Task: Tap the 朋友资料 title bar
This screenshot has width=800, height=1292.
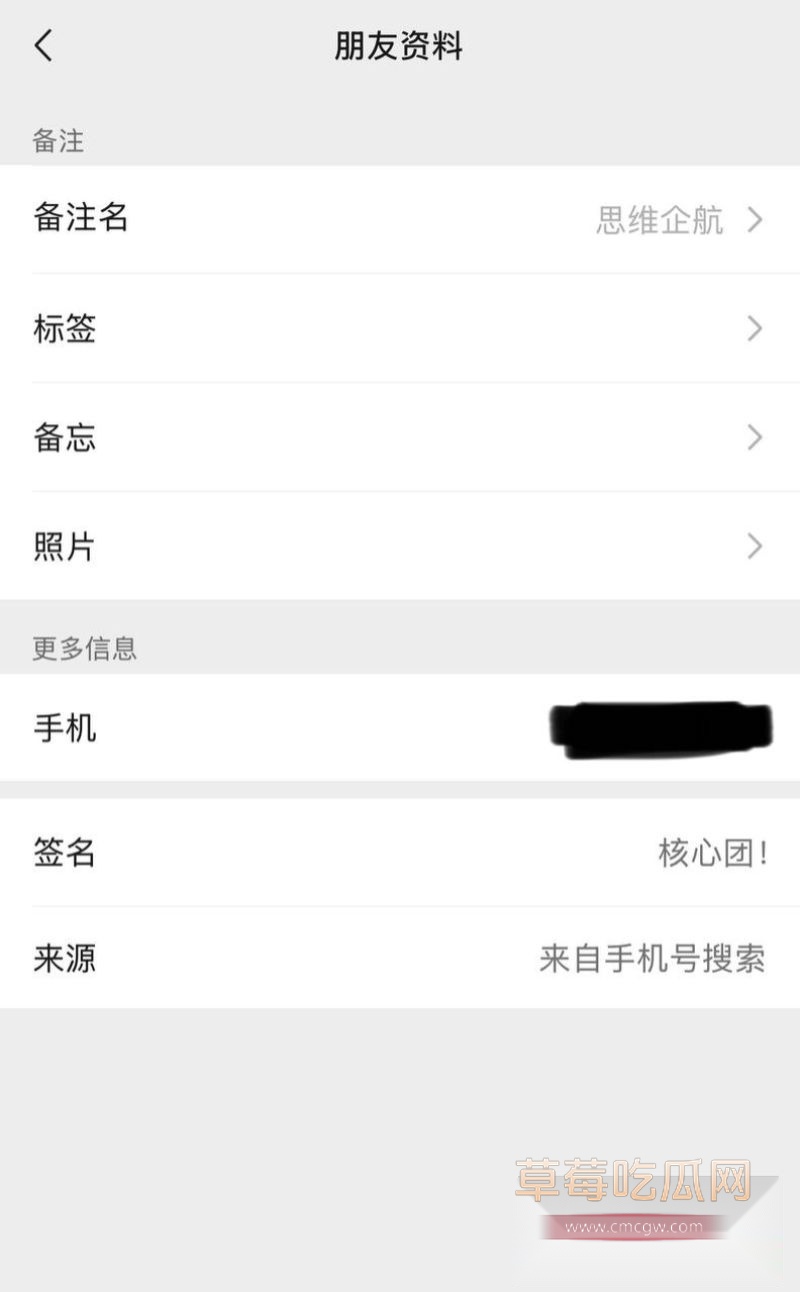Action: [x=400, y=45]
